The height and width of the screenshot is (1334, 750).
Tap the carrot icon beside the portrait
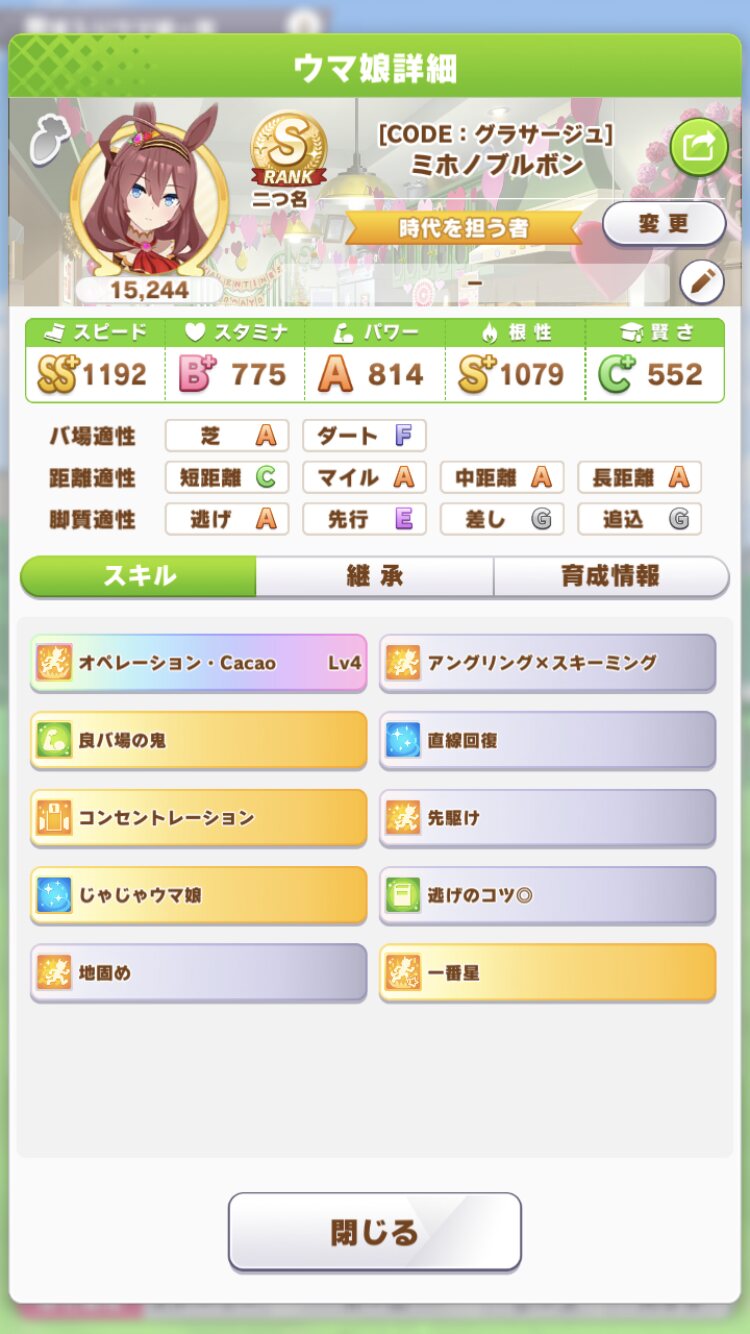(x=44, y=141)
